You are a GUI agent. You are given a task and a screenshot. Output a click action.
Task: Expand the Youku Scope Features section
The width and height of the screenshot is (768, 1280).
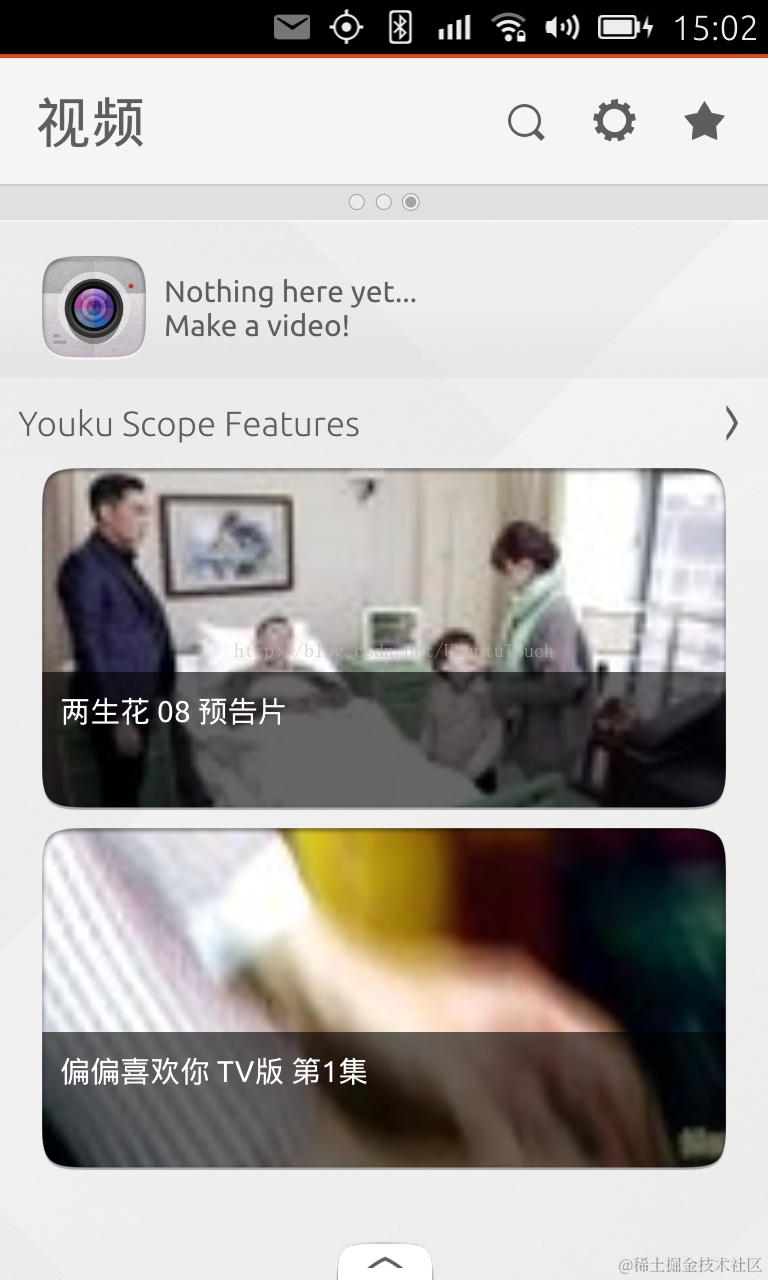tap(731, 424)
